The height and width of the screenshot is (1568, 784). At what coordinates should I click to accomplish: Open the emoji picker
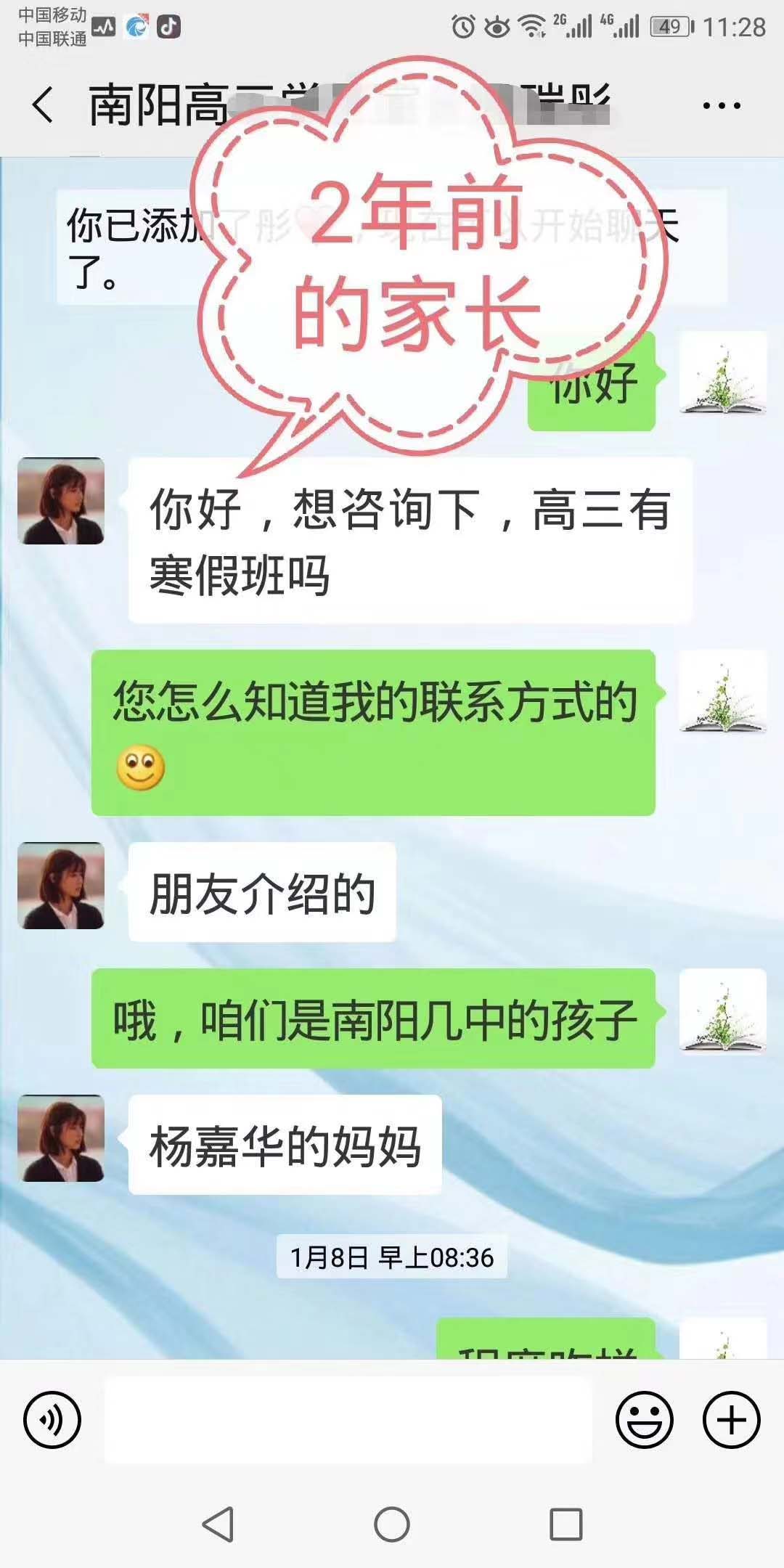644,1419
